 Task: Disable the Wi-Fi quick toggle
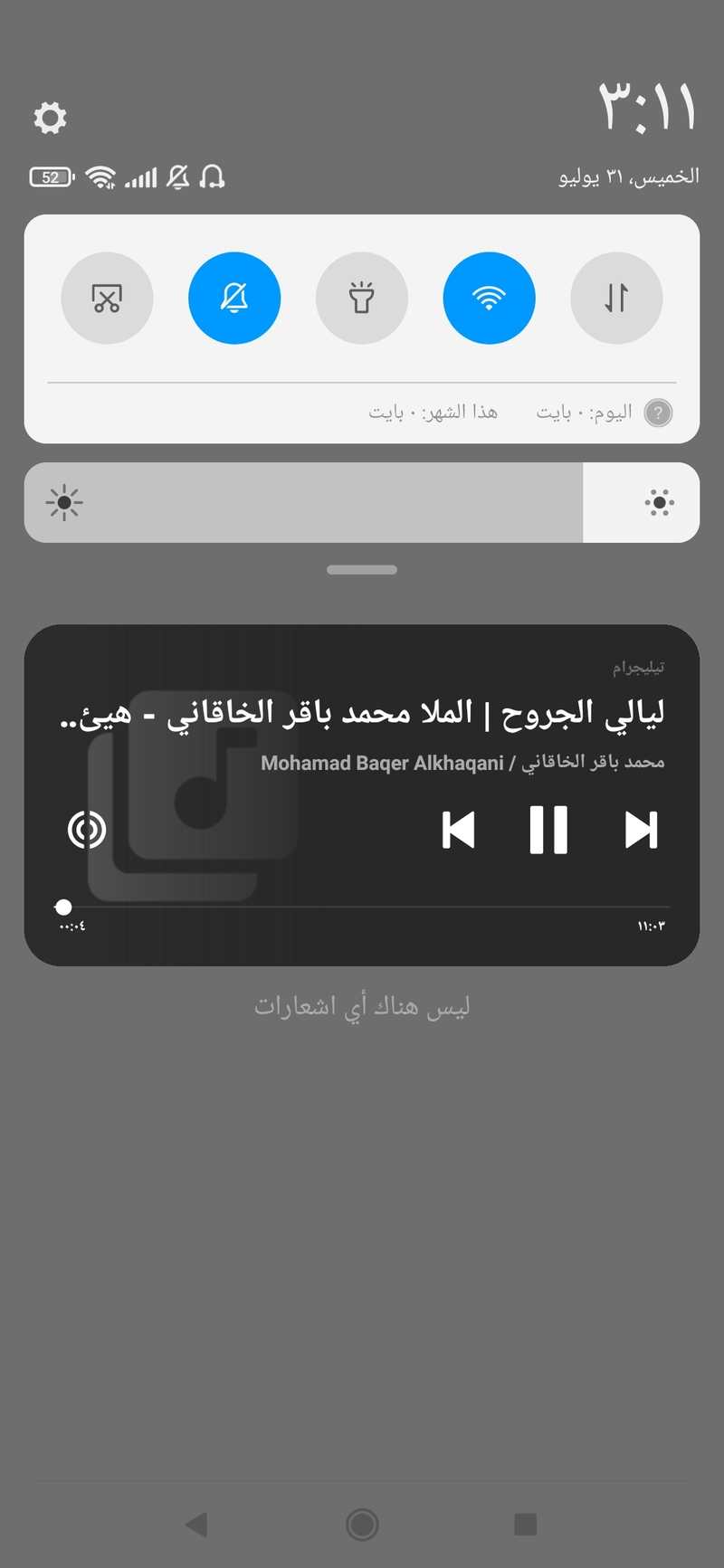(489, 298)
